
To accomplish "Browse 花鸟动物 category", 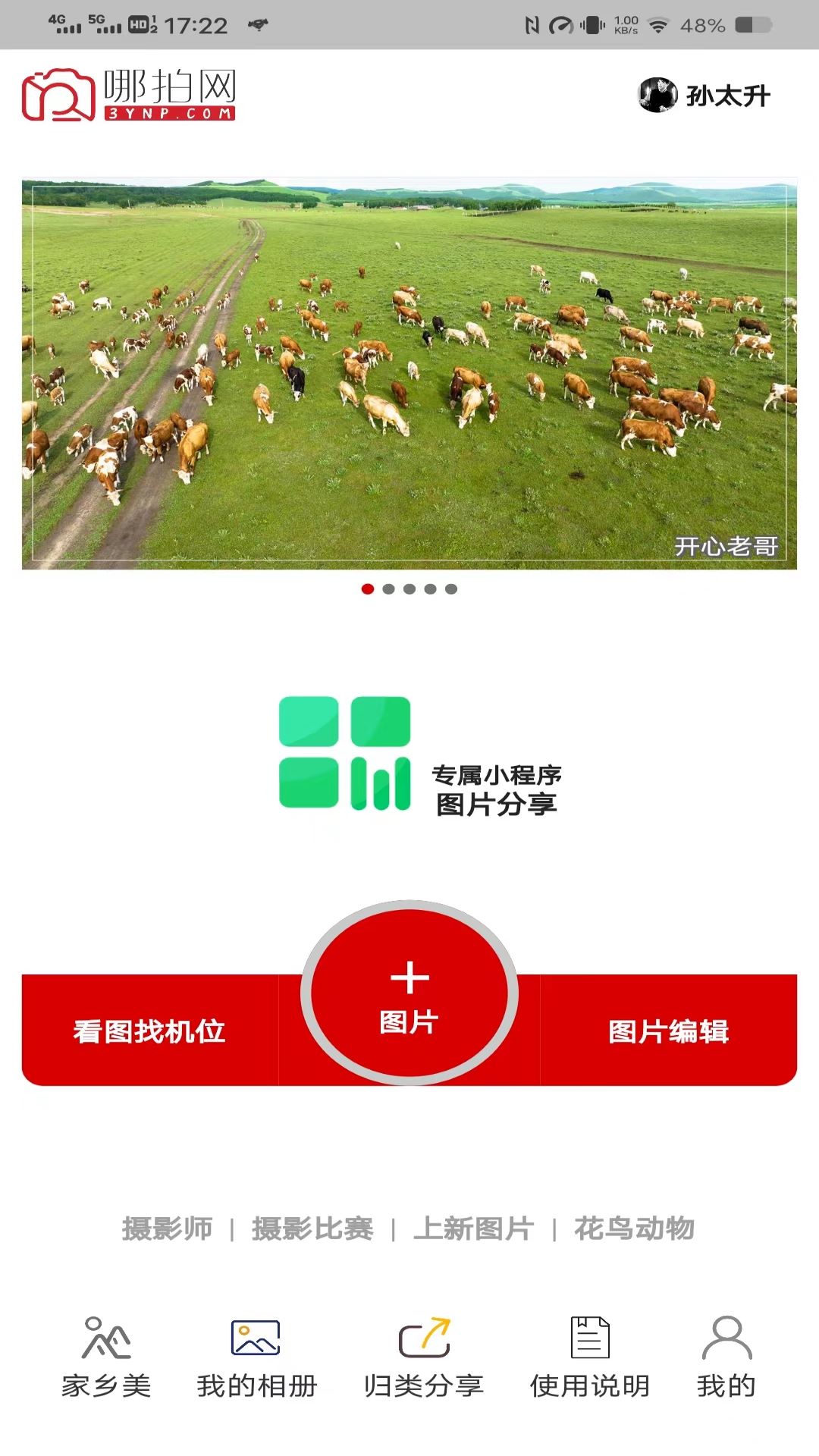I will 634,1228.
